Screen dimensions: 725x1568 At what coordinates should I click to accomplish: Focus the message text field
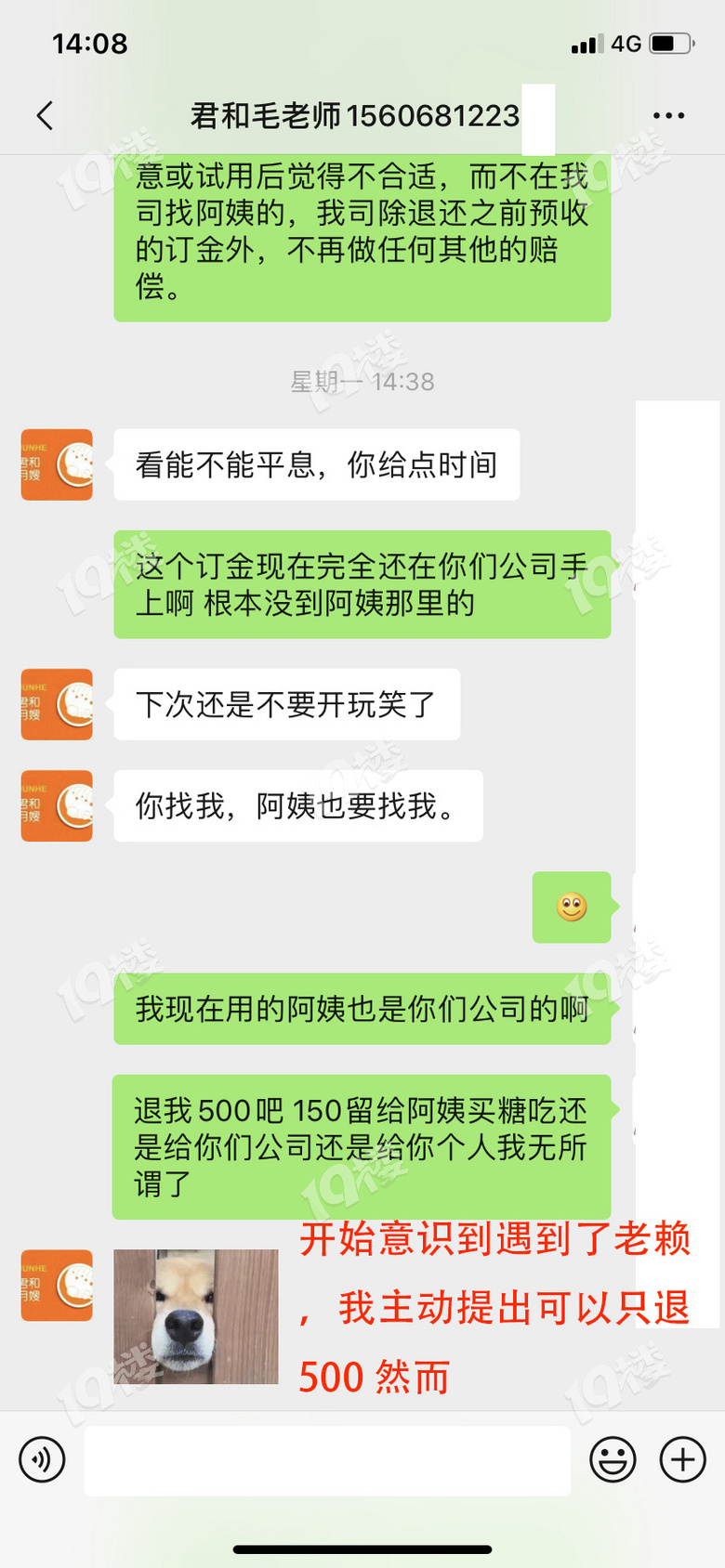tap(327, 1460)
